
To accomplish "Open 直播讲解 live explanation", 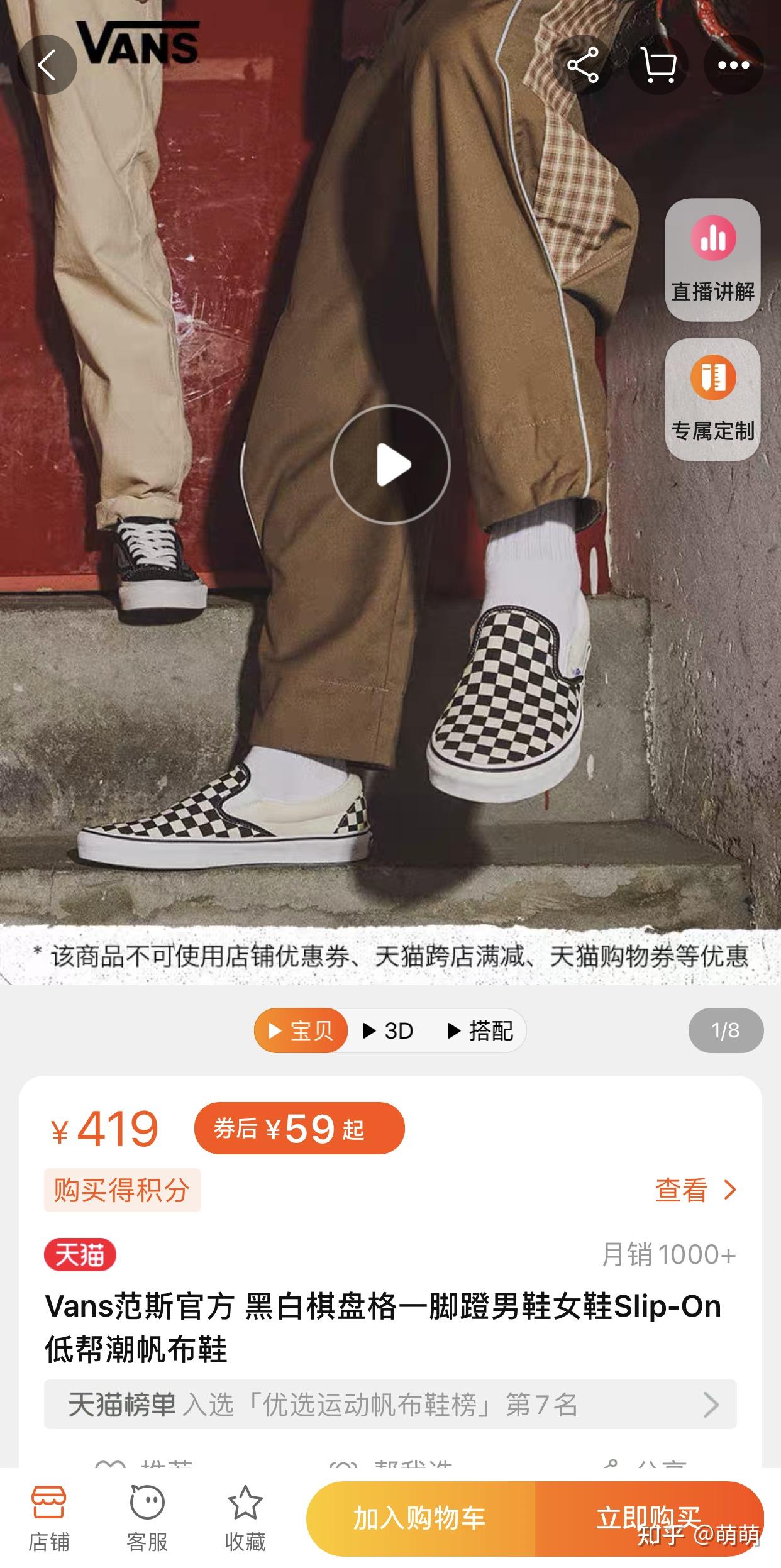I will [x=712, y=260].
